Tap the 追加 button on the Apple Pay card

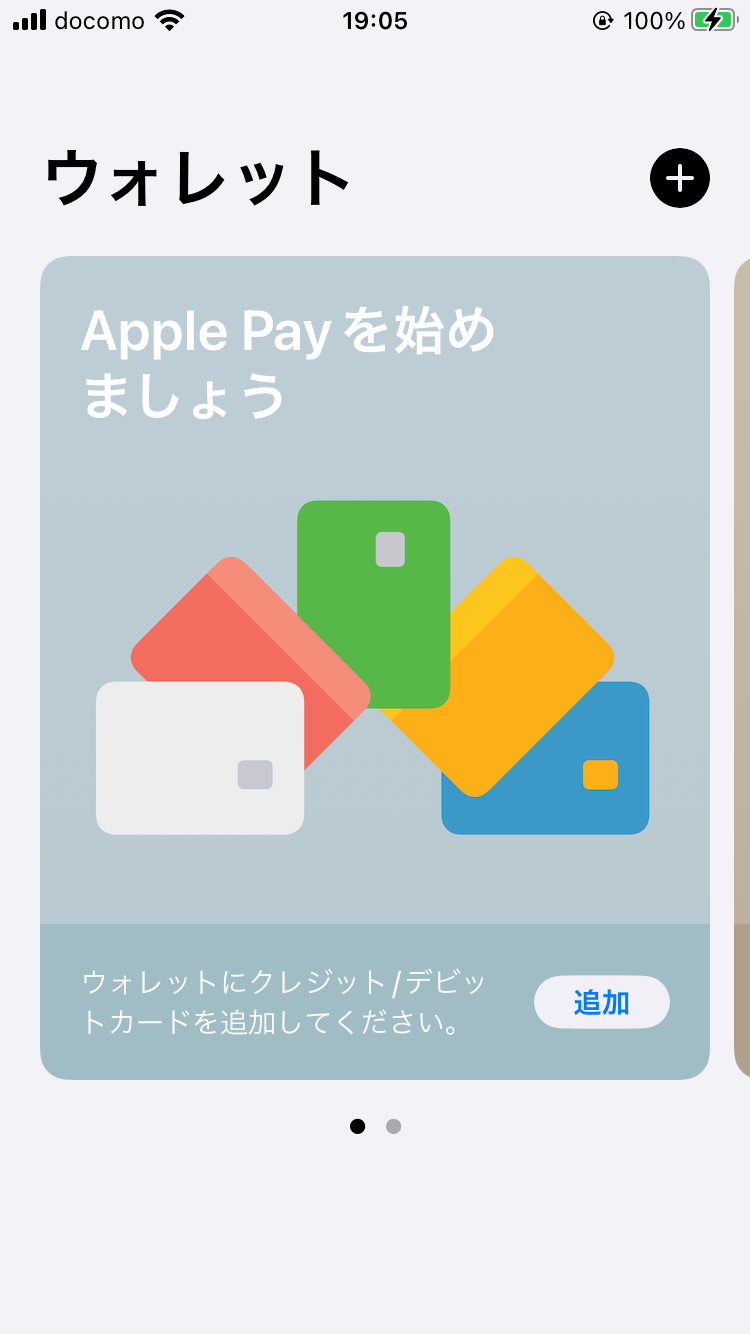[601, 1002]
